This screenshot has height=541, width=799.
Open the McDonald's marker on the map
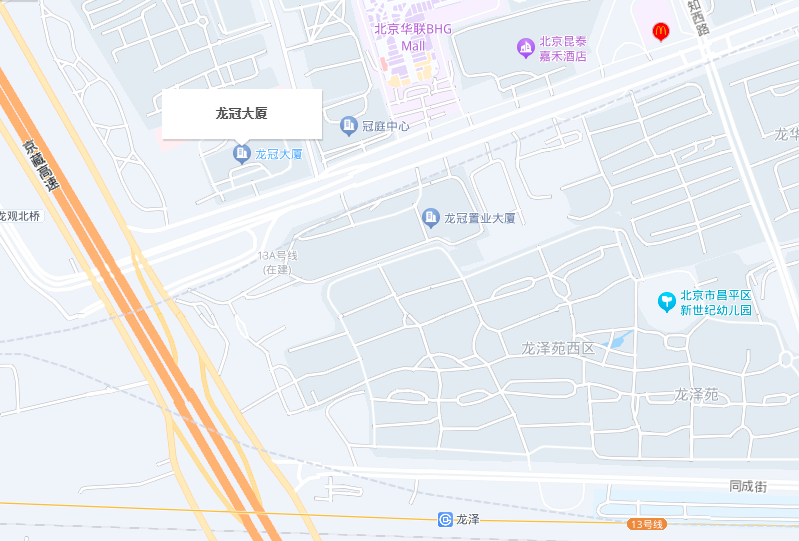click(x=660, y=32)
